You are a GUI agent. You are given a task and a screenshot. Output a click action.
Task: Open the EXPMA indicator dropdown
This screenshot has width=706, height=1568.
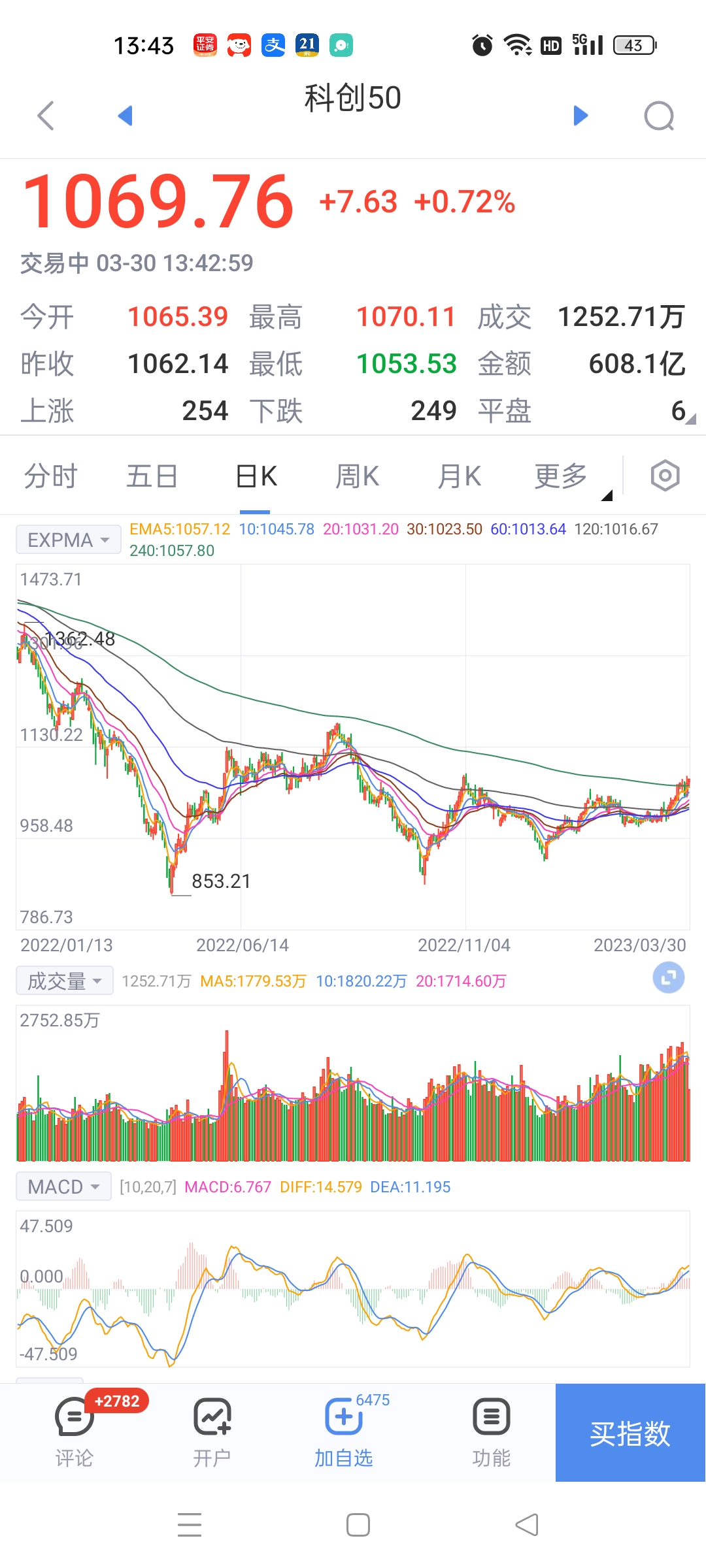click(x=68, y=540)
